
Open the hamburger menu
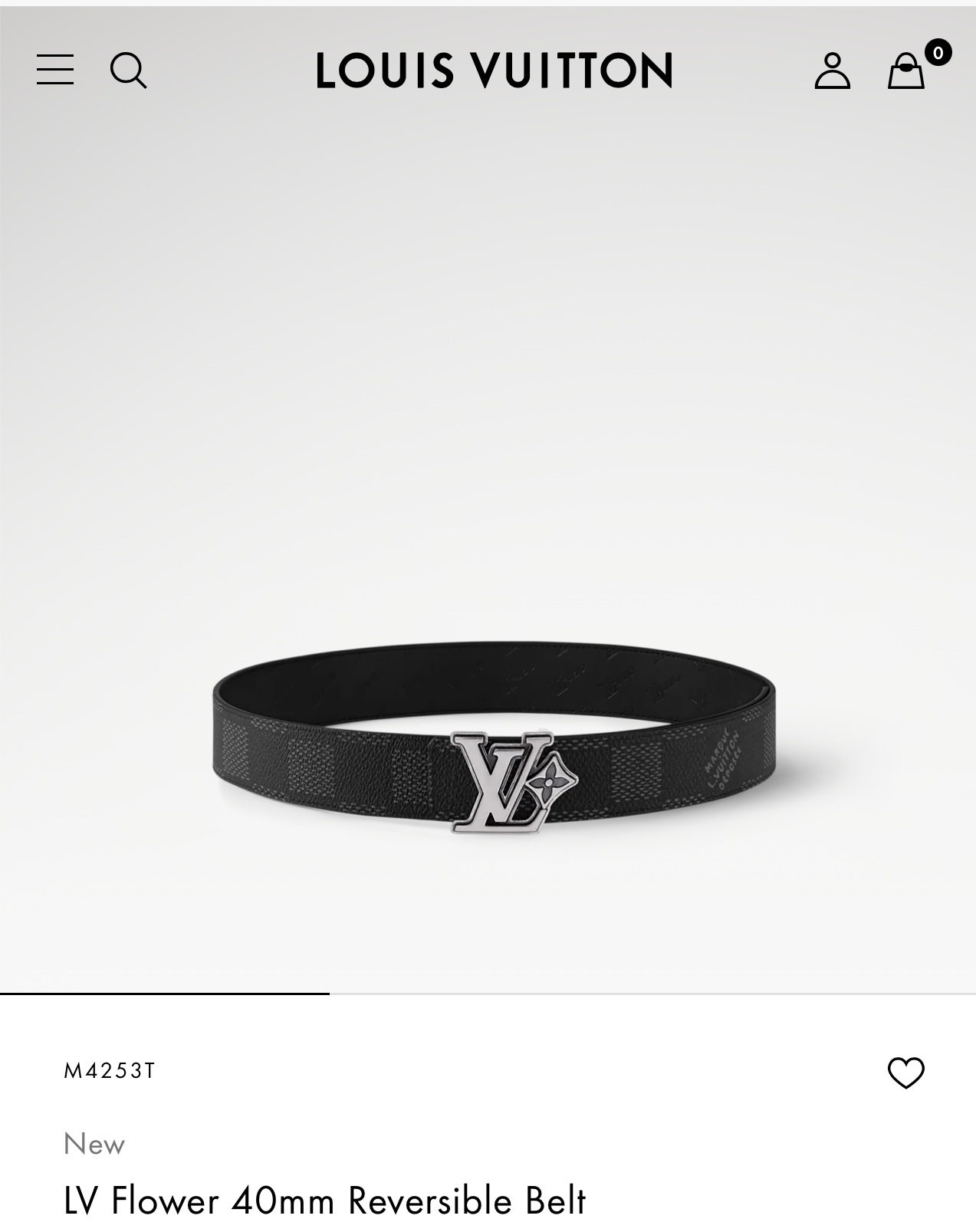click(55, 70)
